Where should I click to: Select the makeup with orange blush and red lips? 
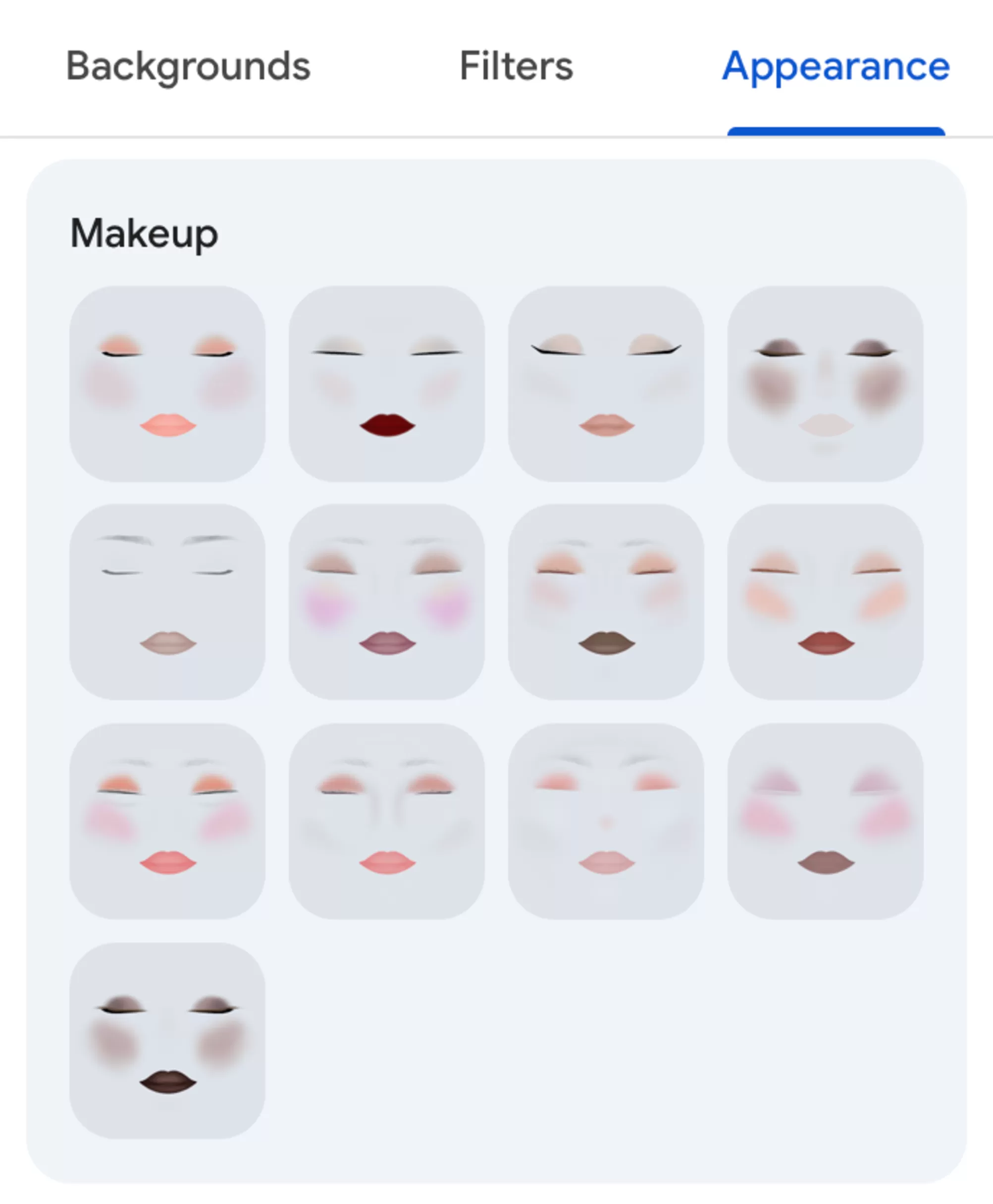pyautogui.click(x=825, y=602)
